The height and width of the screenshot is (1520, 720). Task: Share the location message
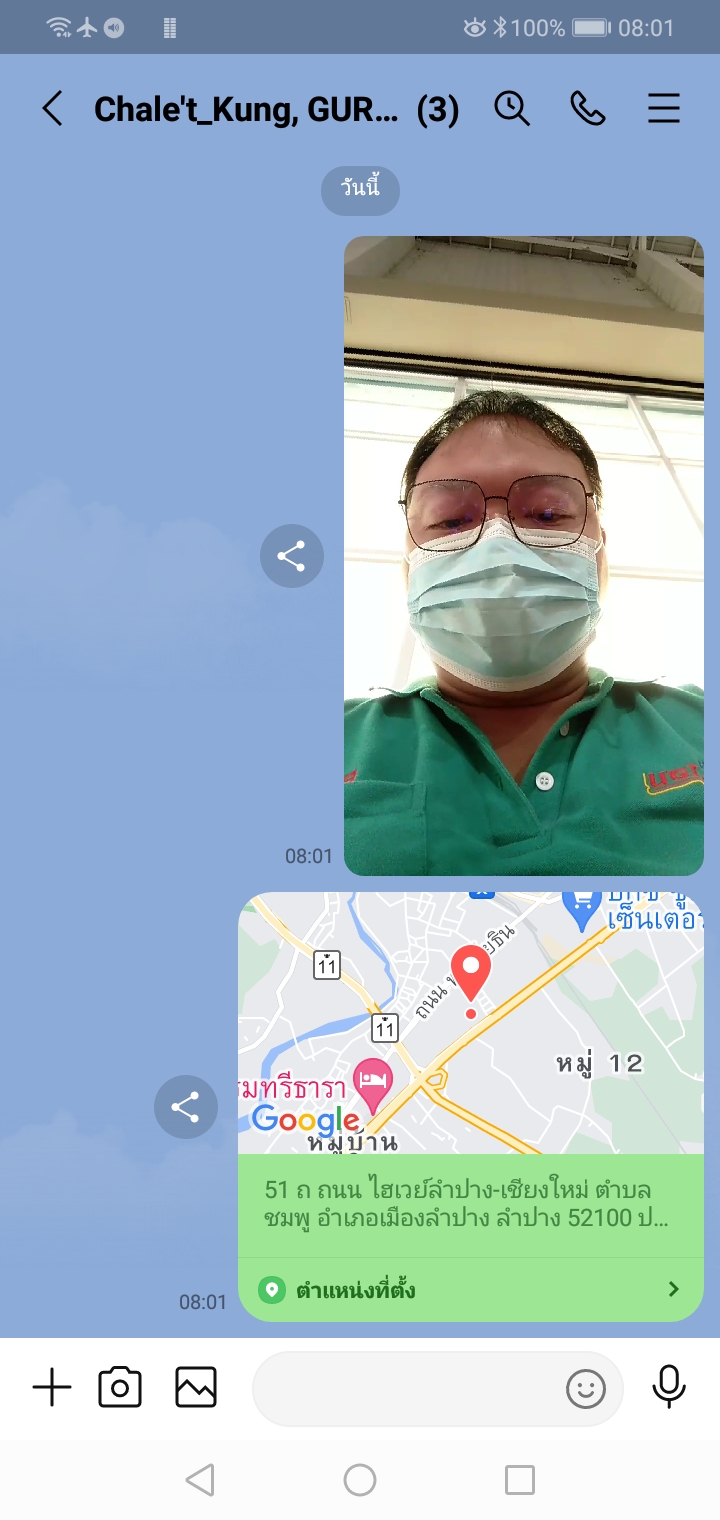[x=186, y=1107]
